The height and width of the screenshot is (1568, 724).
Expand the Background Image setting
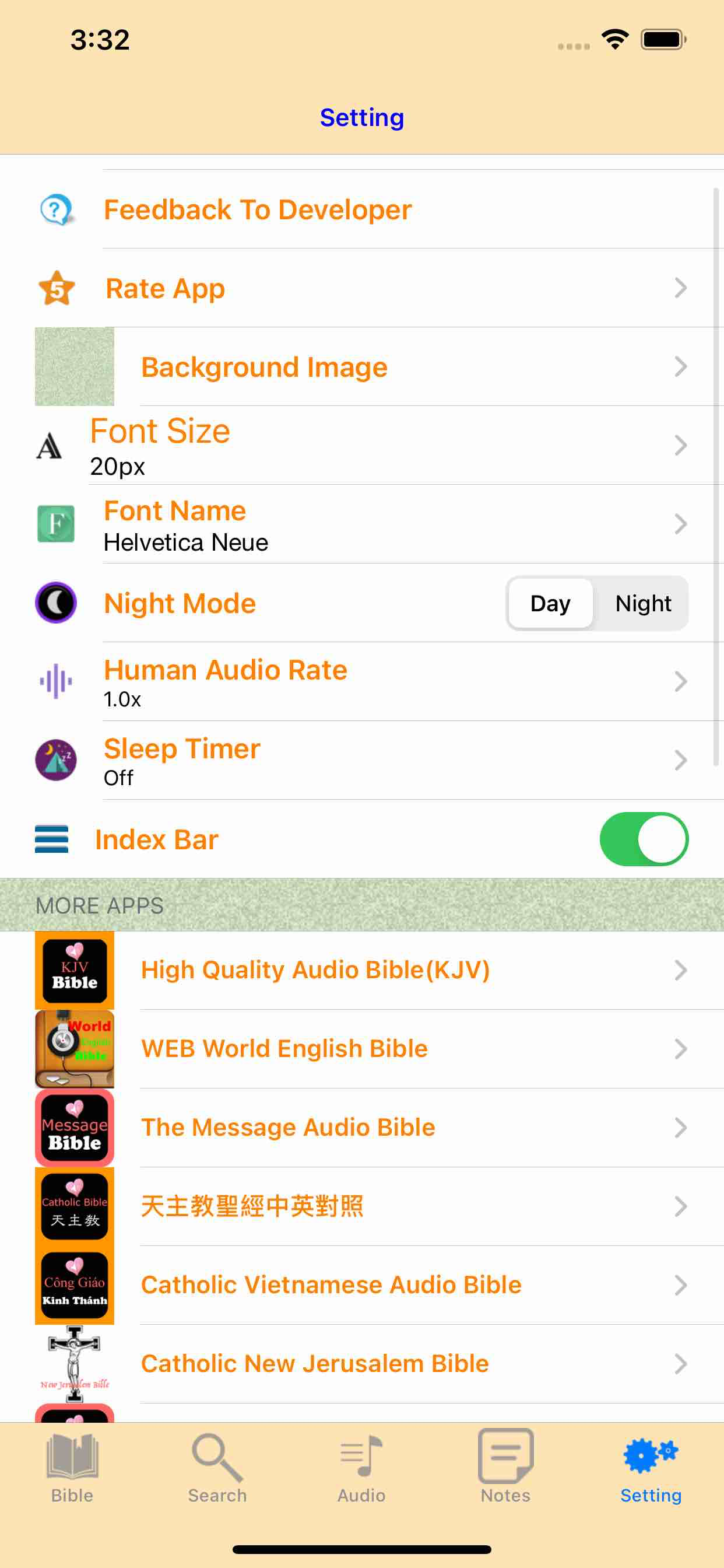(365, 366)
